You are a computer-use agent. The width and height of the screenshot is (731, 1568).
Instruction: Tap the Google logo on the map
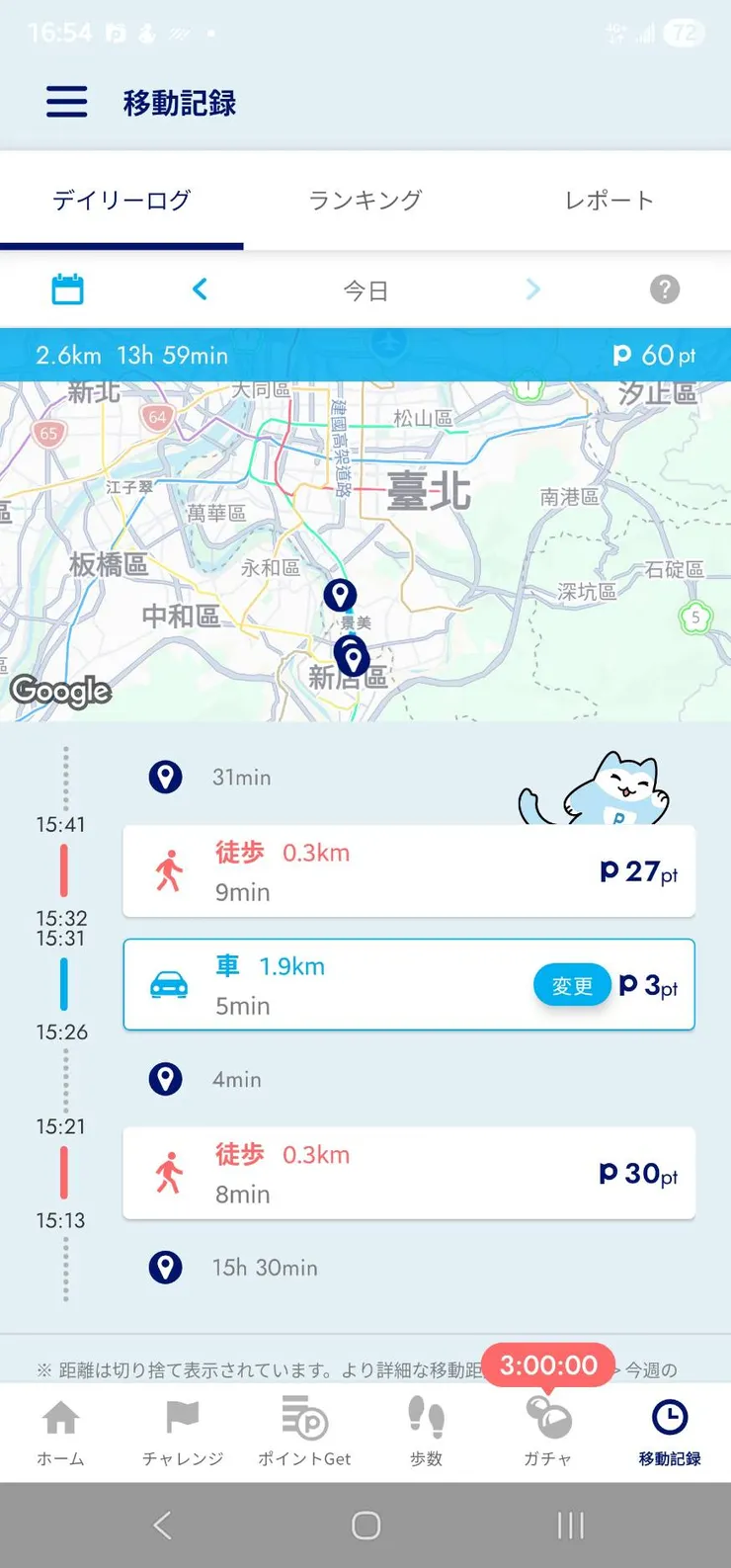[61, 692]
